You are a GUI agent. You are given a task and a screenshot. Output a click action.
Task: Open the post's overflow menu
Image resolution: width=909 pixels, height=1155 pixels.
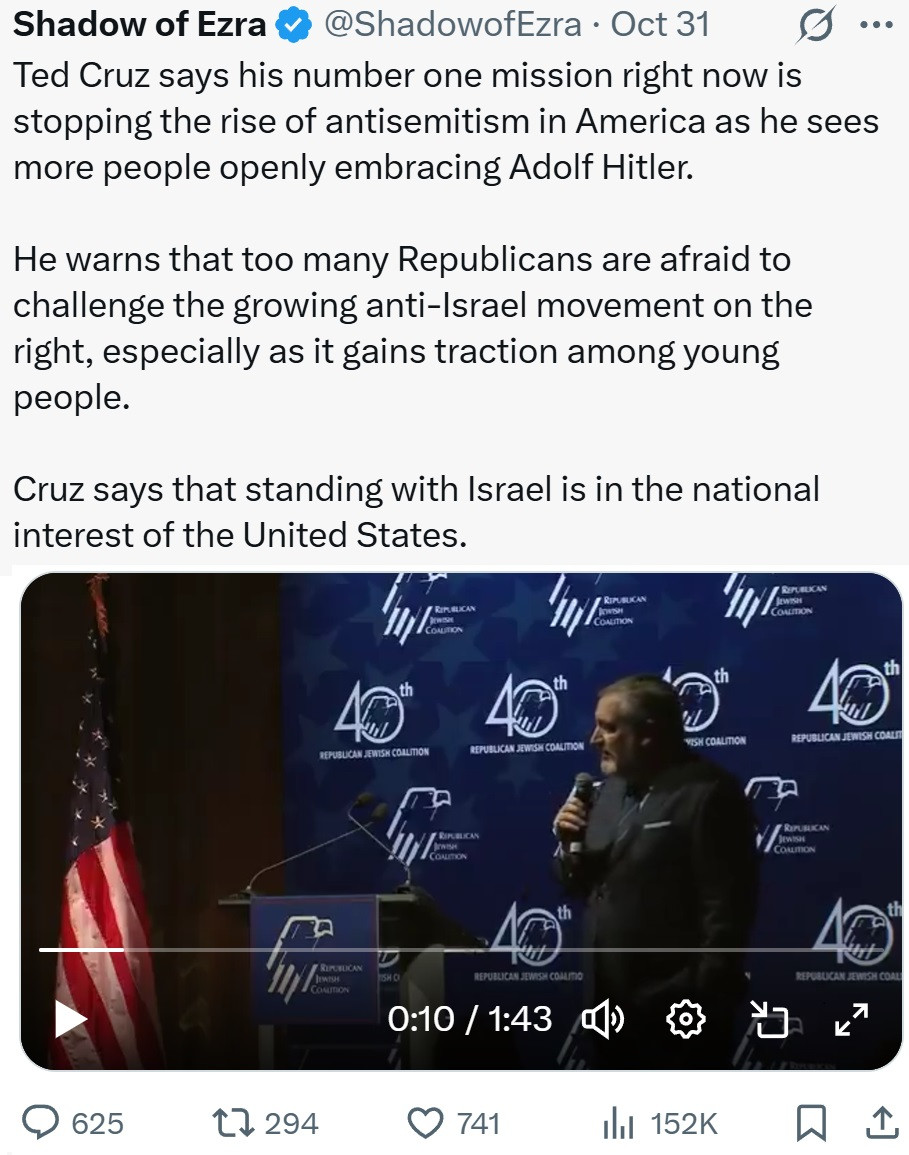coord(878,26)
